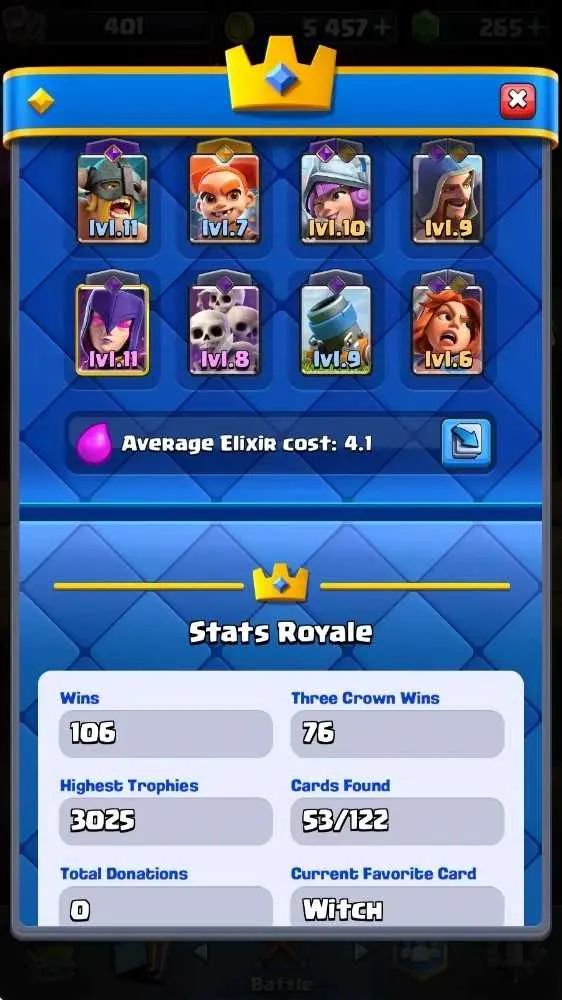Open the level 11 Elite Barbarians card
The image size is (562, 1000).
[113, 199]
